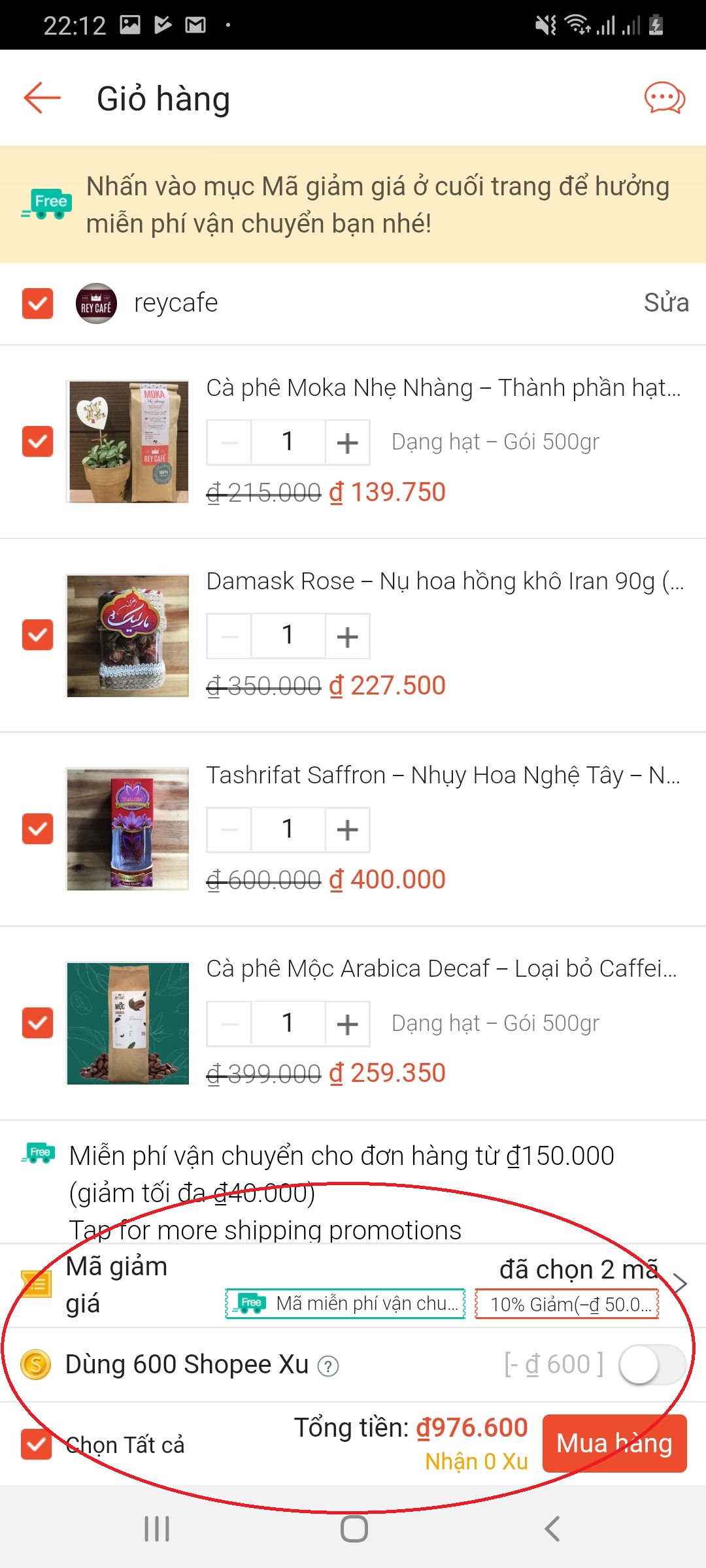
Task: Add one more Damask Rose
Action: click(347, 636)
